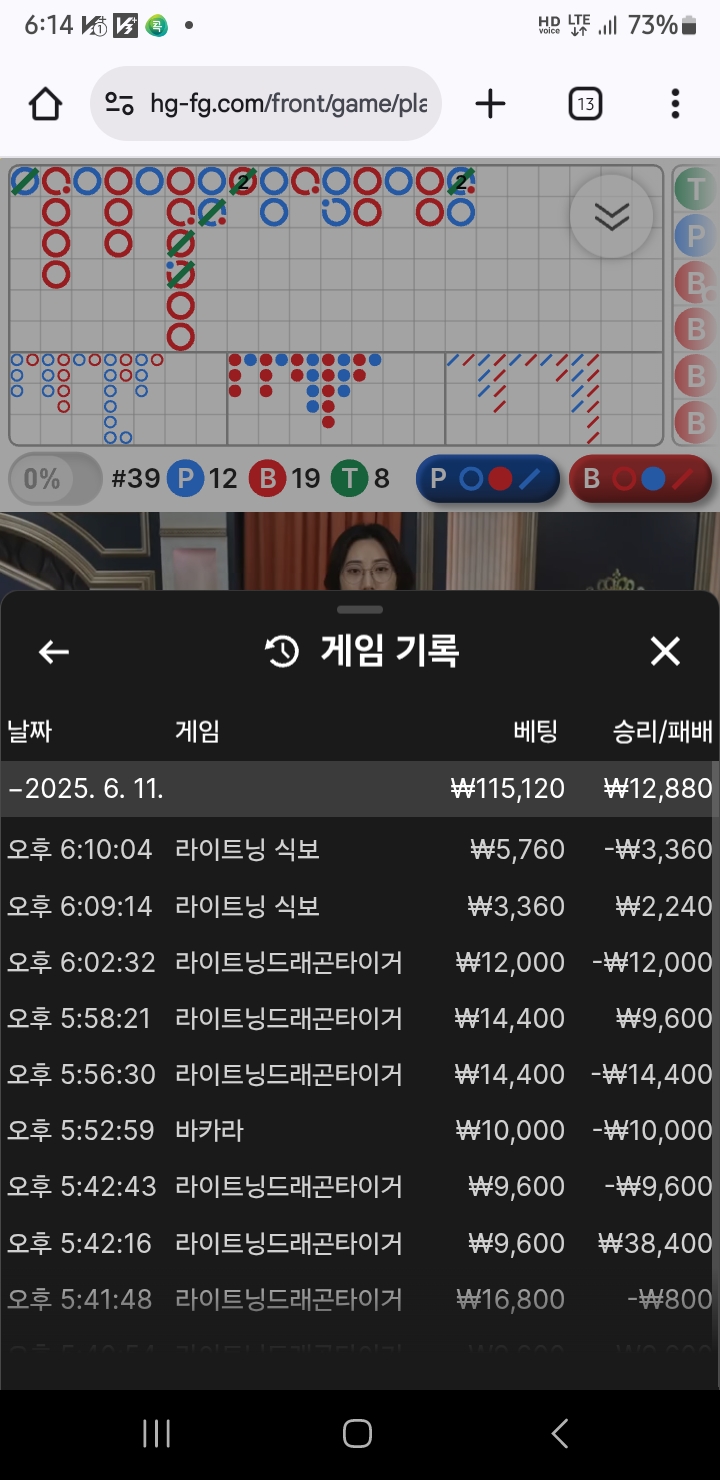Open the 오후 6:02:32 라이트닝드래곤타이거 record
This screenshot has width=720, height=1480.
360,962
